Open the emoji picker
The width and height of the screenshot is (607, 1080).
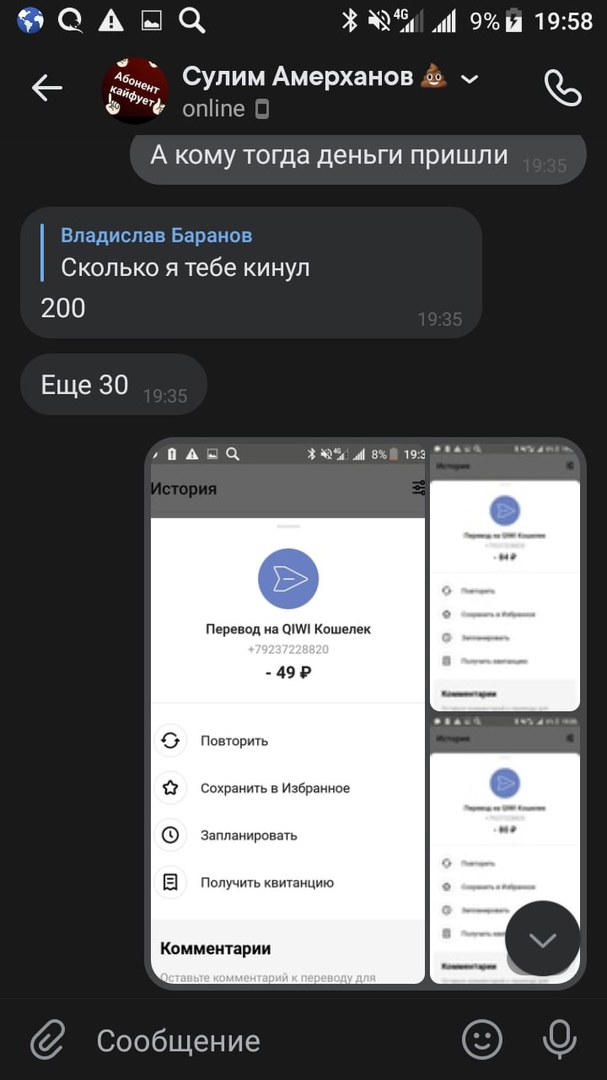(482, 1040)
